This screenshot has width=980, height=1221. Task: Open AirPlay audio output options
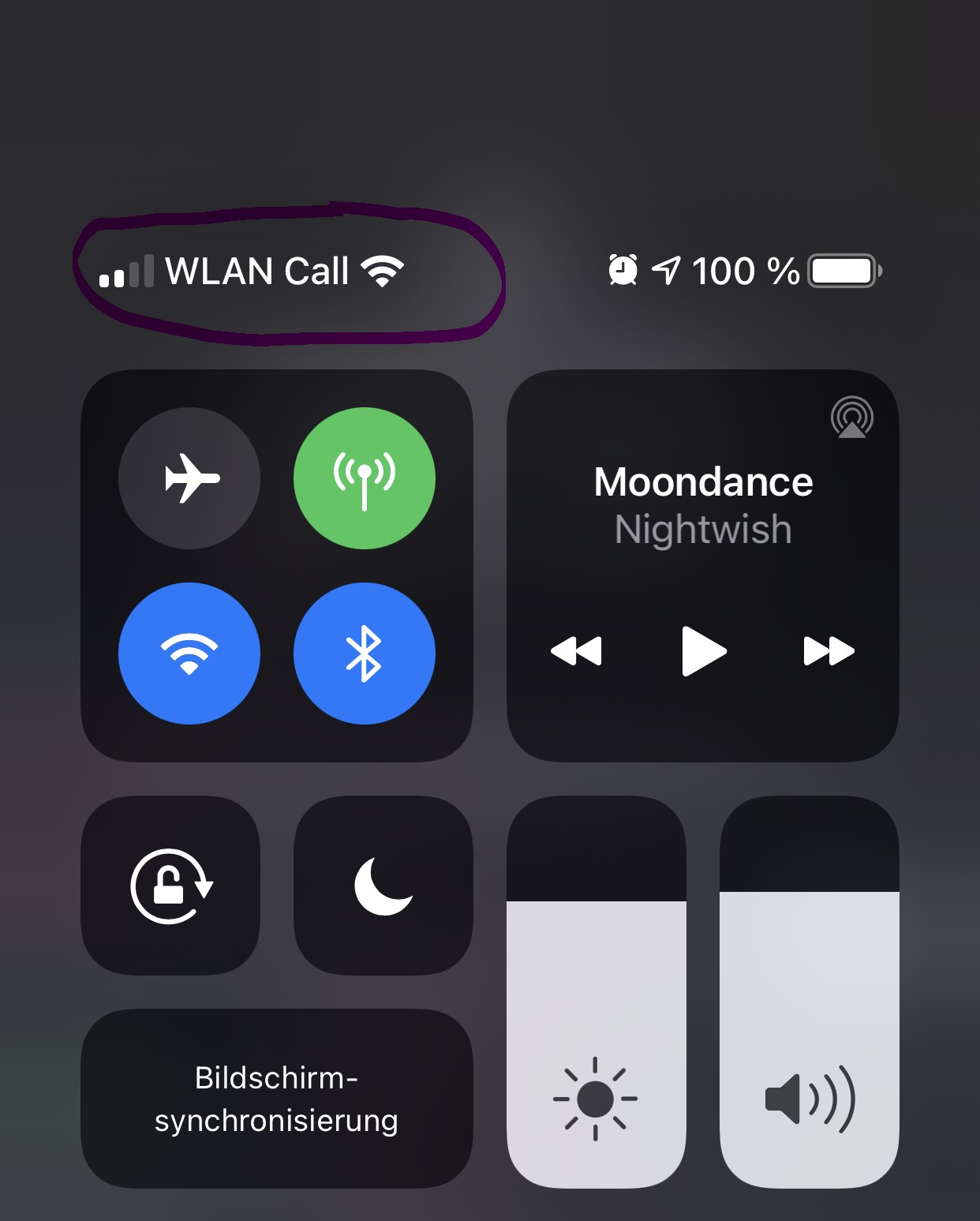(851, 418)
